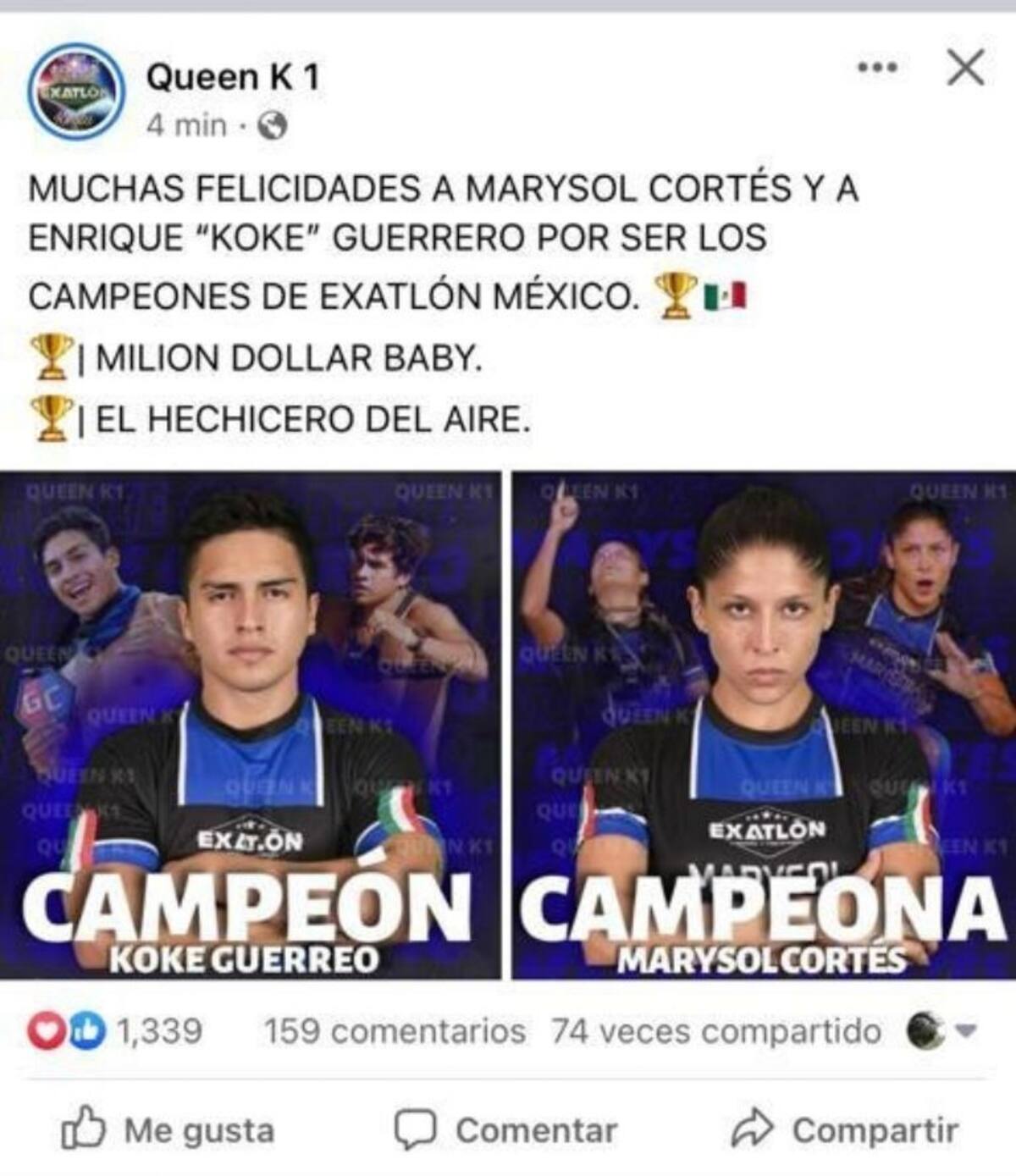Open the Campeona Marysol Cortés photo
The image size is (1016, 1176).
(x=764, y=725)
